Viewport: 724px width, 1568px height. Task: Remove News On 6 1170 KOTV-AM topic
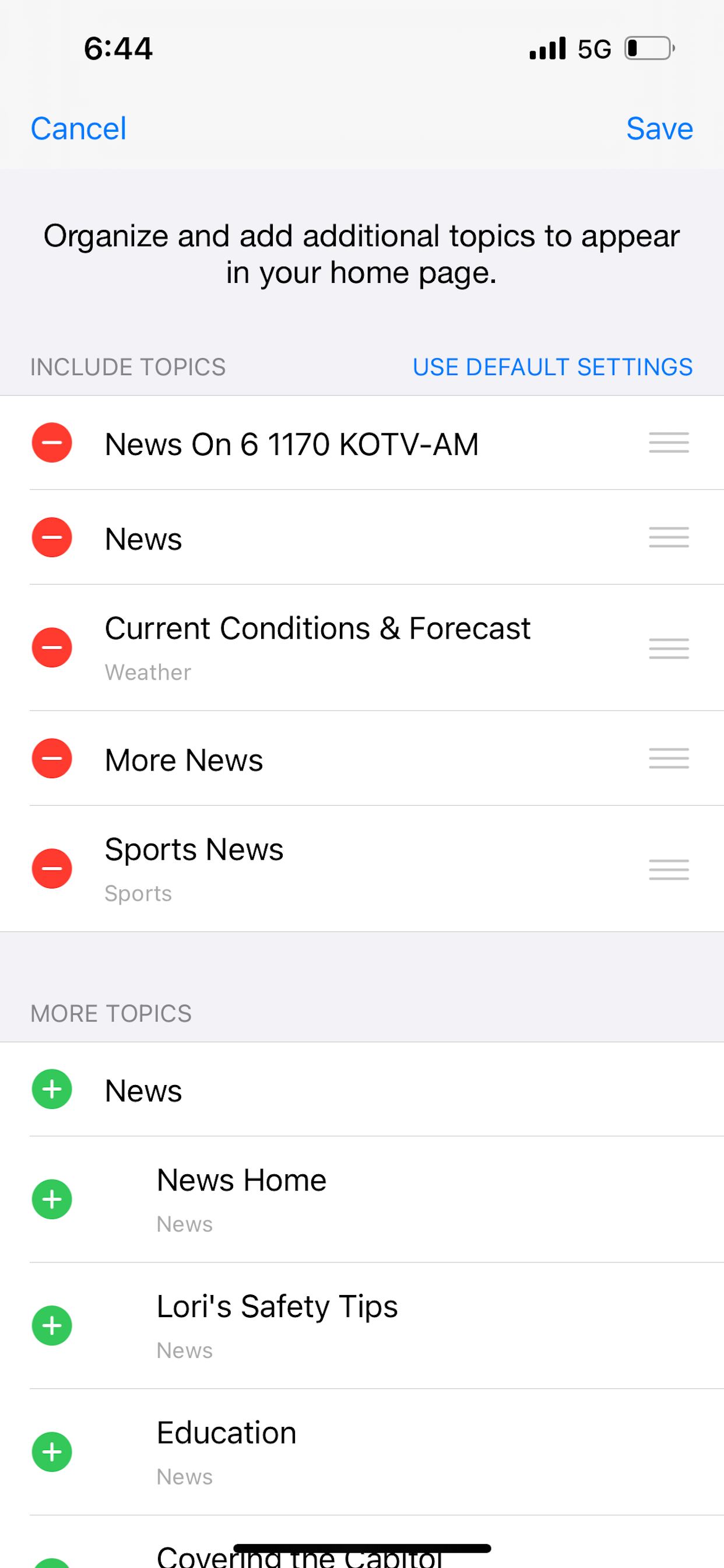coord(52,443)
